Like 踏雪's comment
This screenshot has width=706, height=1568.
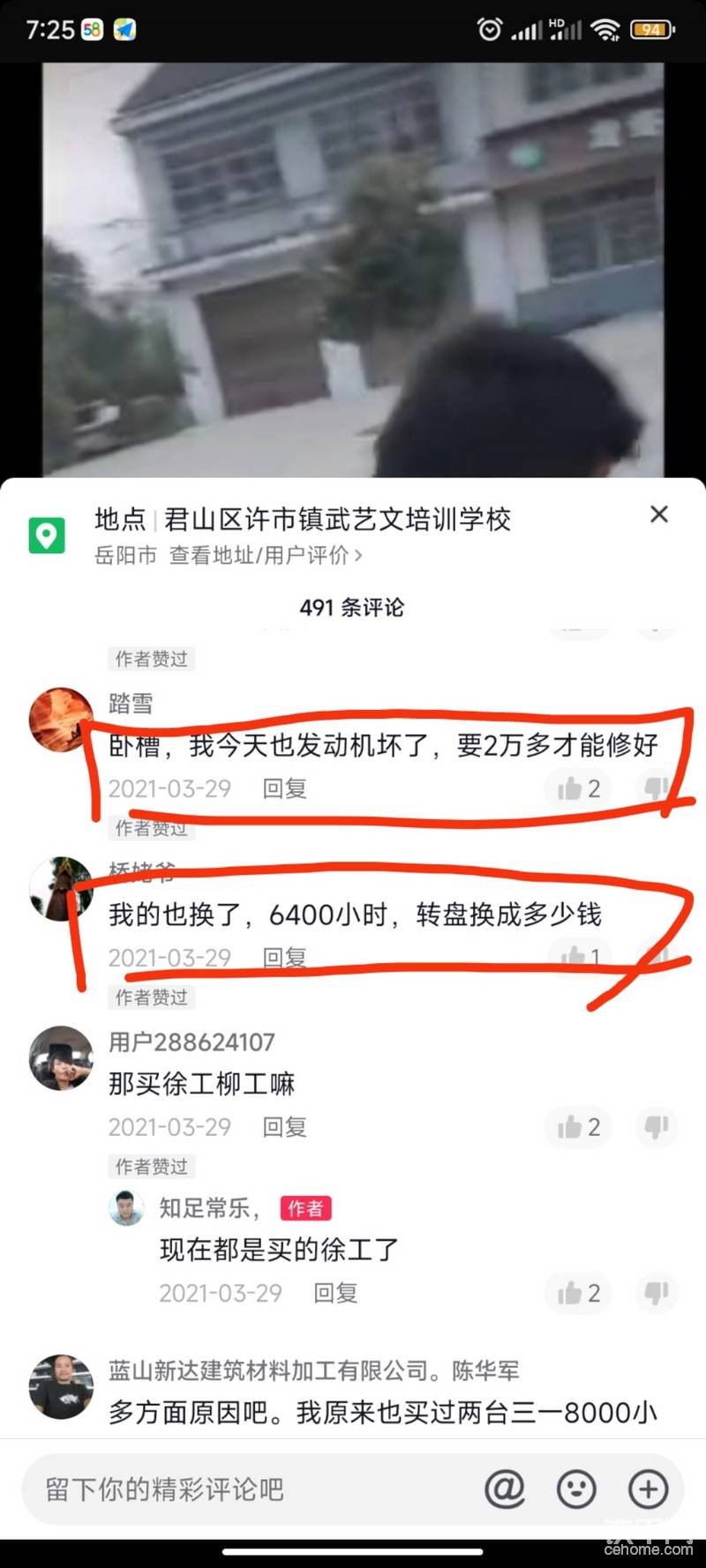coord(578,788)
